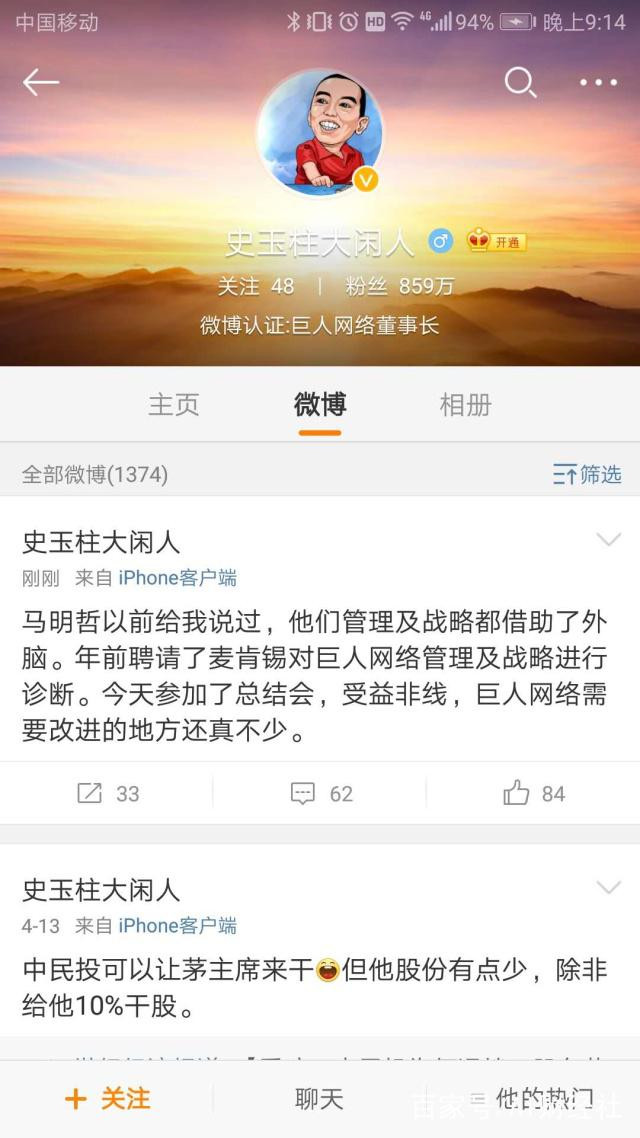The image size is (640, 1138).
Task: Like the post with 84 likes
Action: [534, 794]
